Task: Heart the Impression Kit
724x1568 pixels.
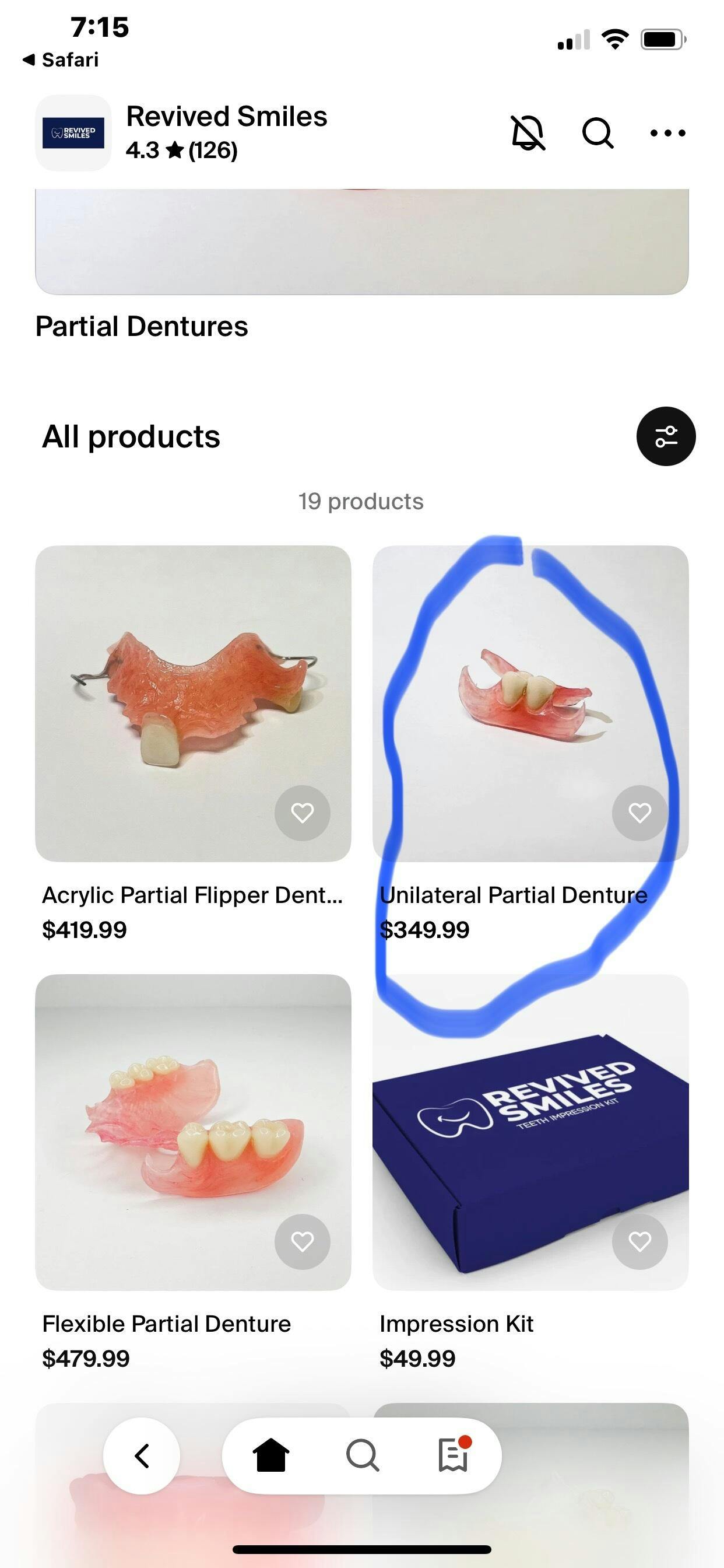Action: click(x=639, y=1242)
